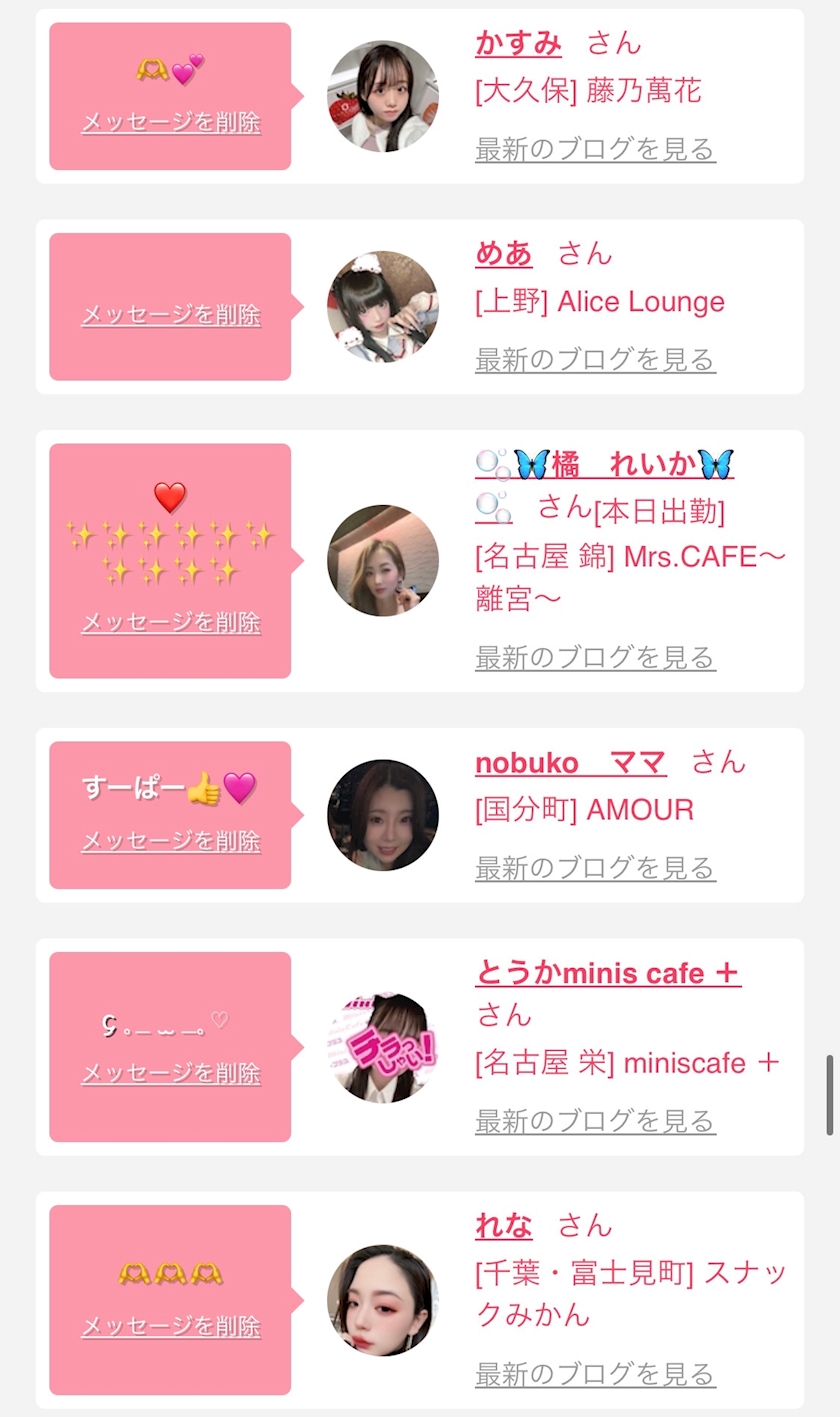View めあ's latest blog

tap(595, 360)
